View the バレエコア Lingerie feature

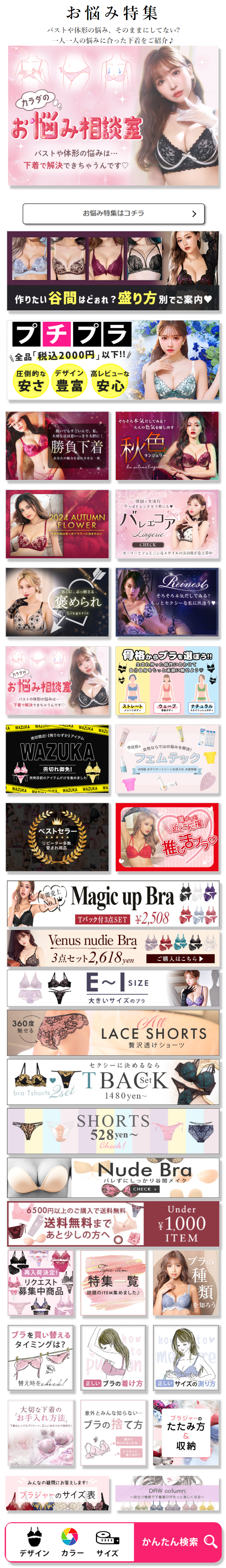pos(167,524)
